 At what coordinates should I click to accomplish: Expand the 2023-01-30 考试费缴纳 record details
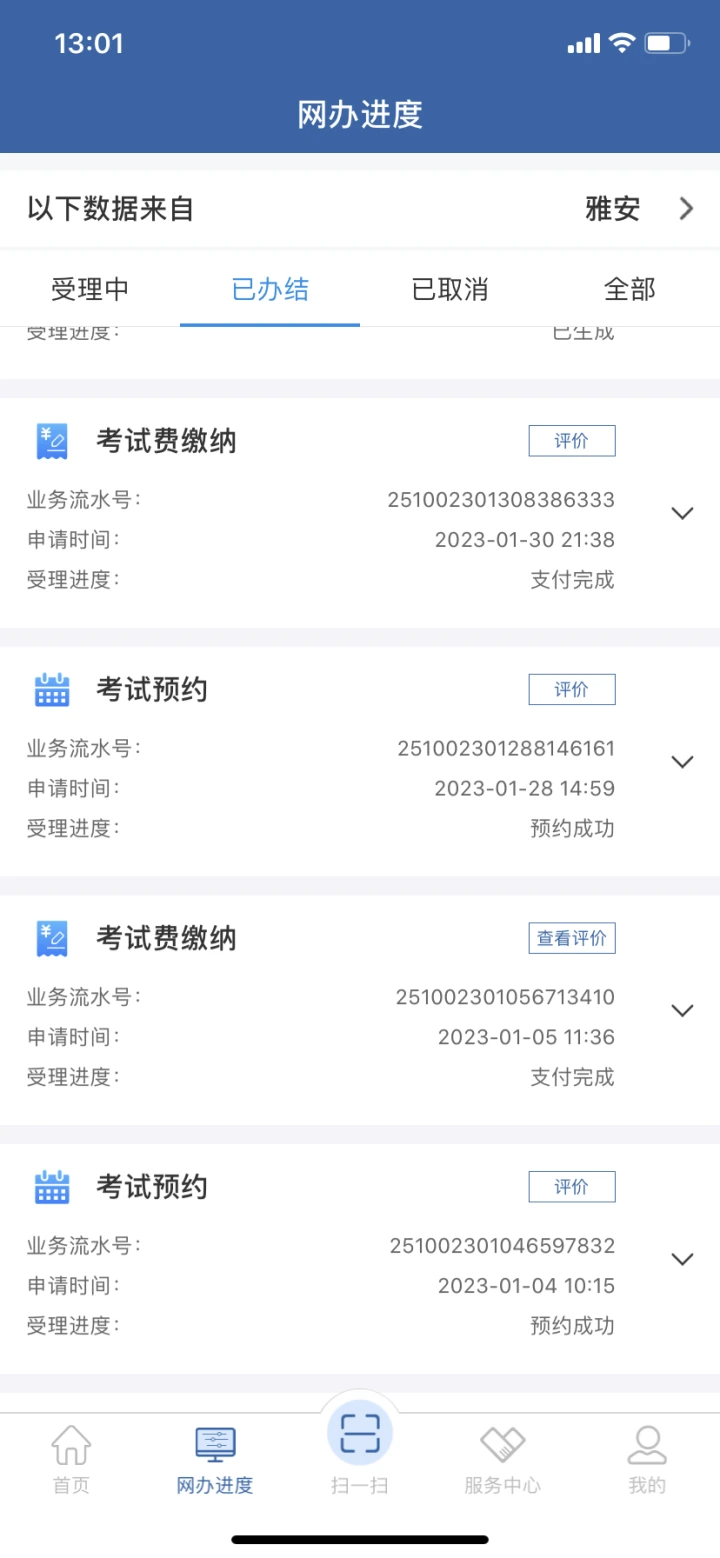(682, 513)
